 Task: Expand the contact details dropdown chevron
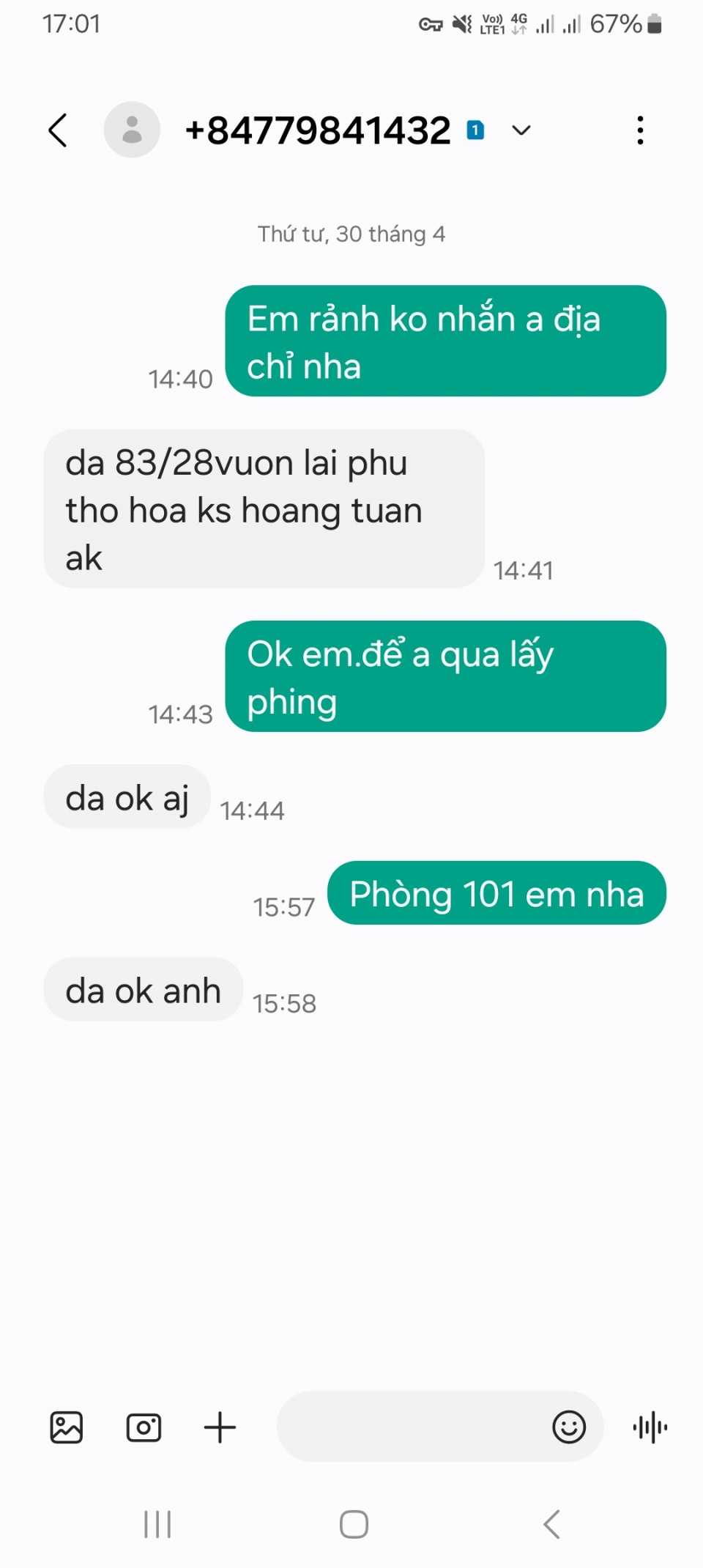521,130
